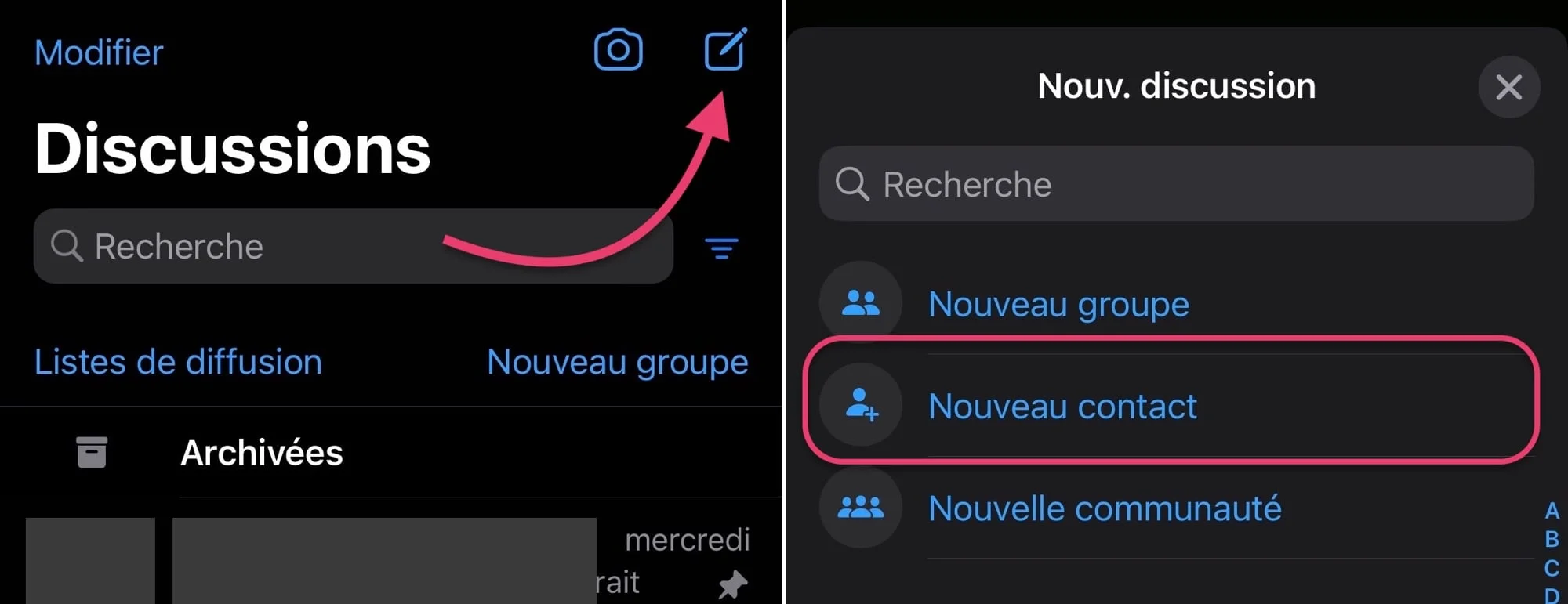The height and width of the screenshot is (604, 1568).
Task: Tap the compose new discussion icon
Action: point(724,50)
